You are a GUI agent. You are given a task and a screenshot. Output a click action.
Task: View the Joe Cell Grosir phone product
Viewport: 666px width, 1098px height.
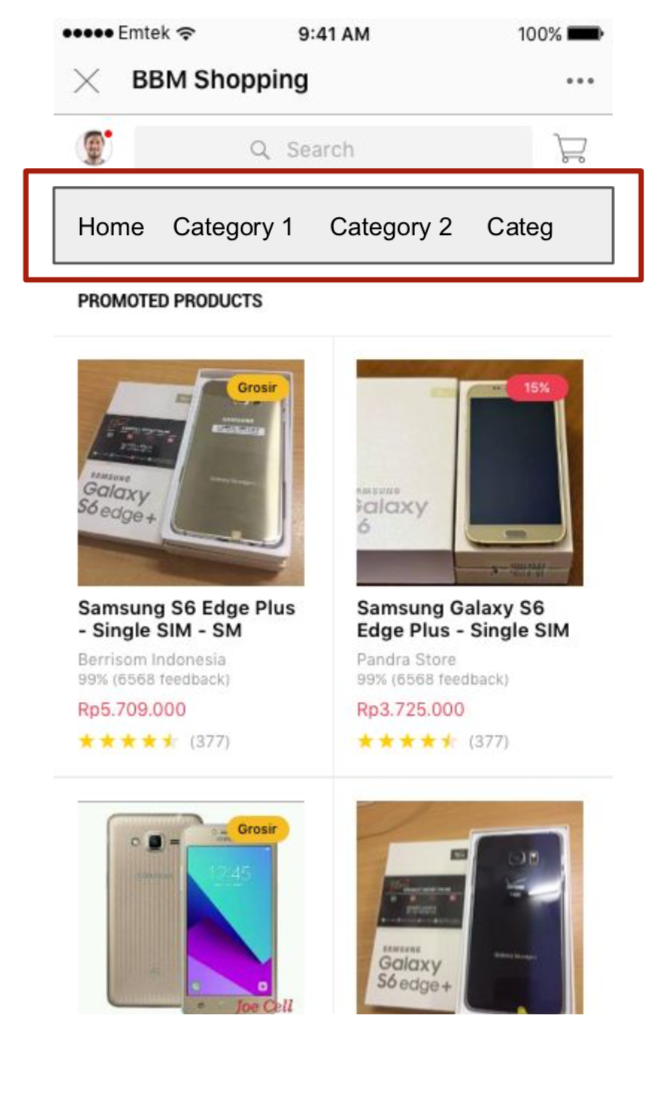190,908
